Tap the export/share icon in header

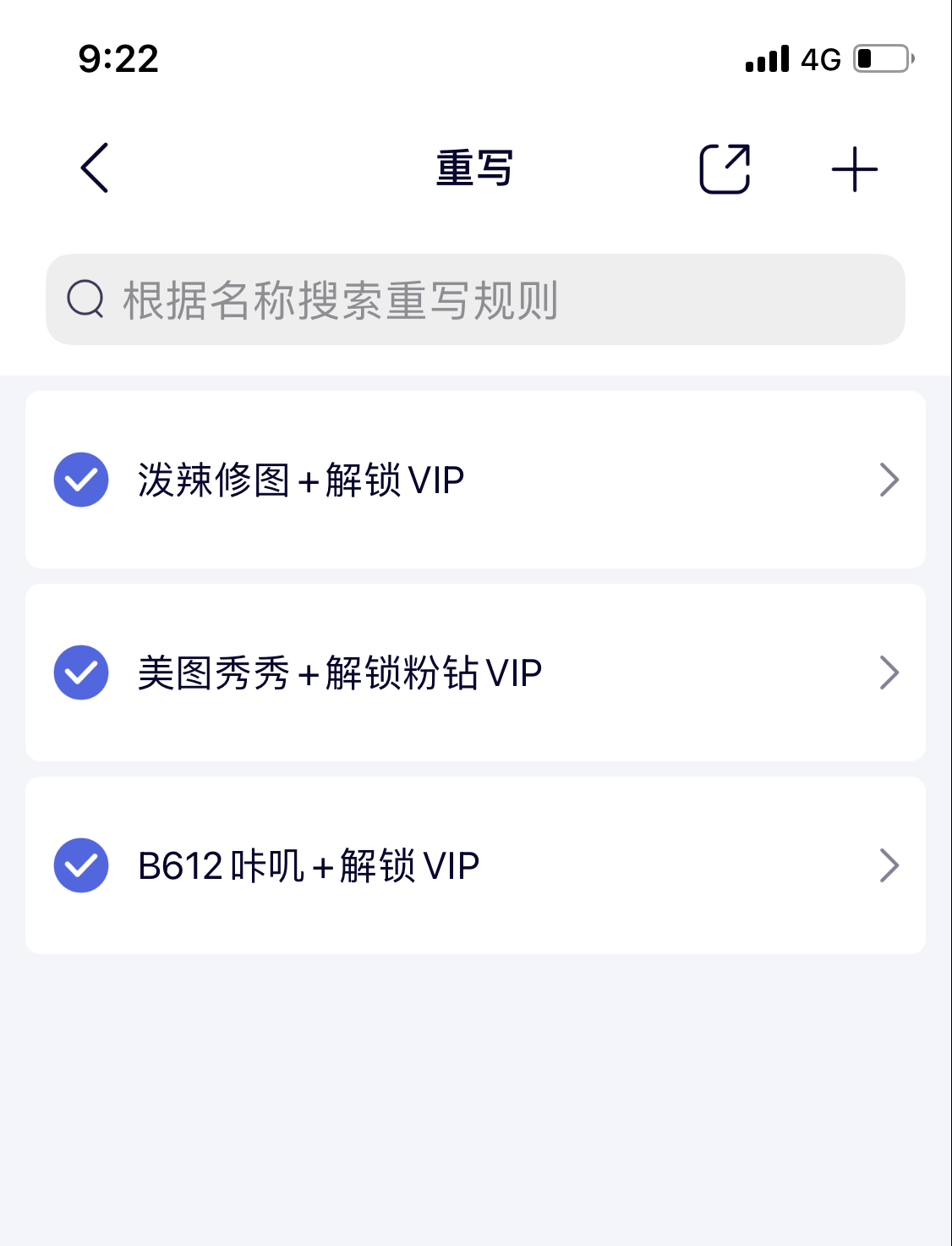(x=725, y=169)
